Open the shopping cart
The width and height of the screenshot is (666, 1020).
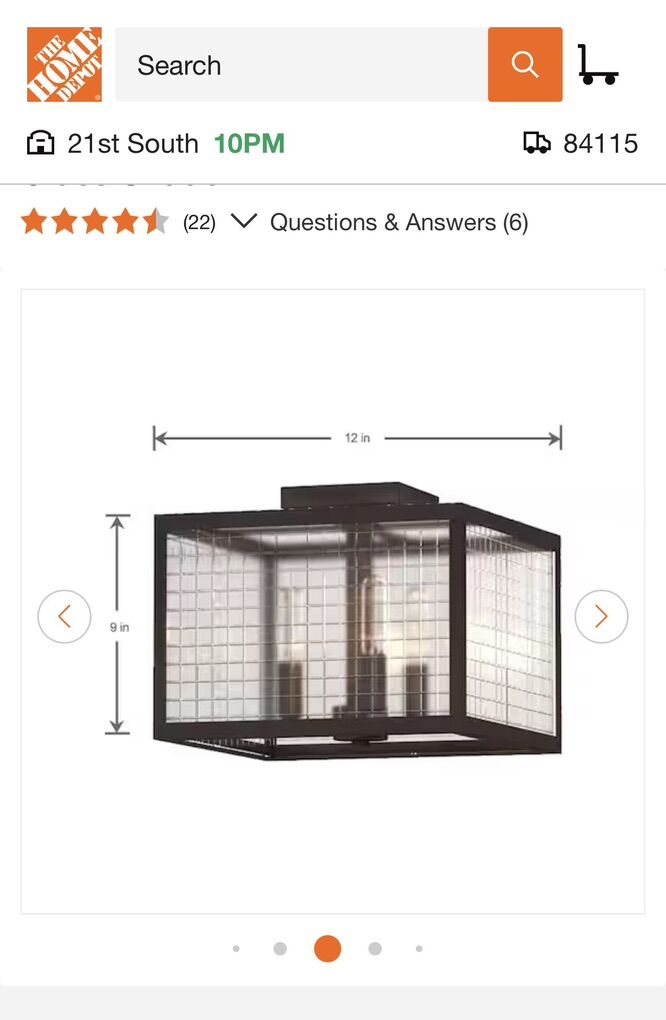pyautogui.click(x=598, y=65)
